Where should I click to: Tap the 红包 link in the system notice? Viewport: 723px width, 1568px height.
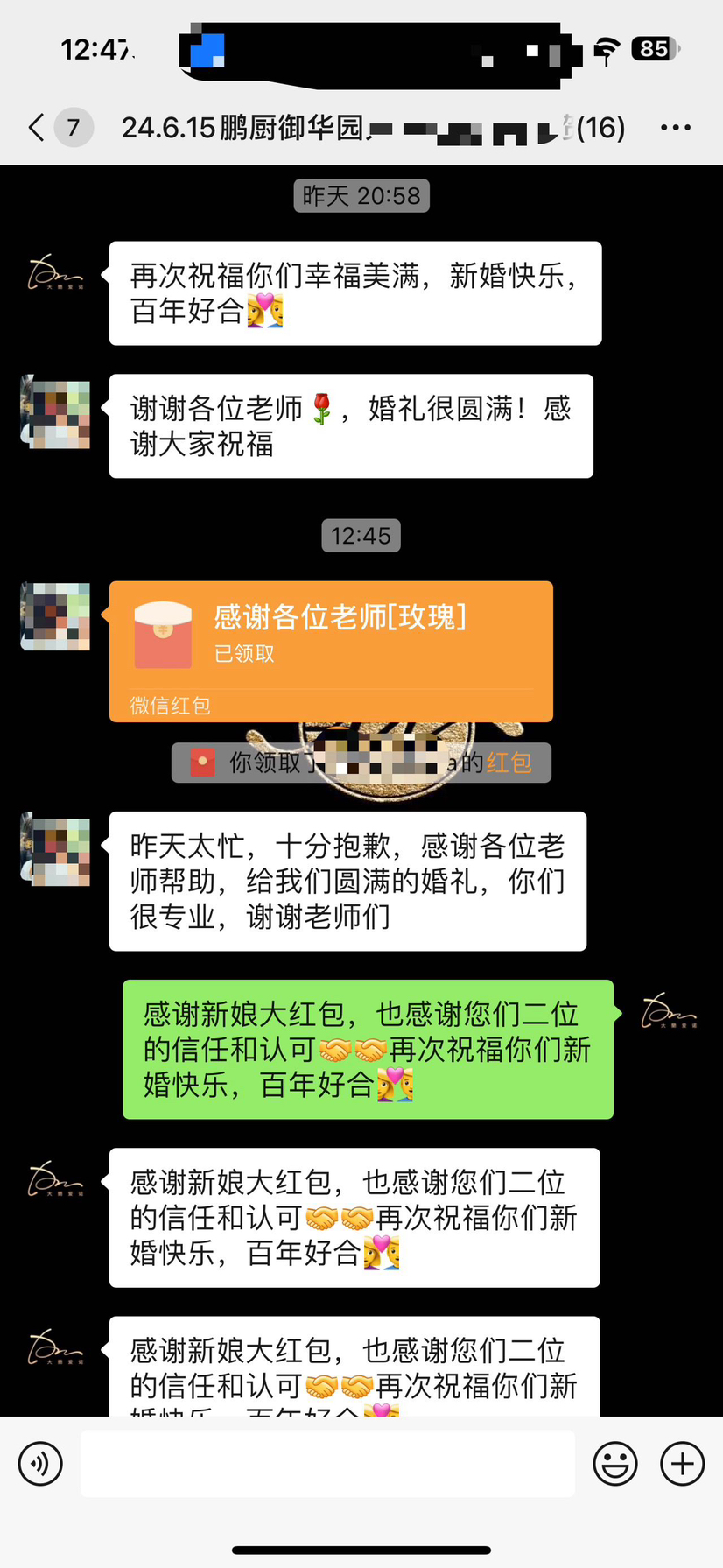[509, 763]
